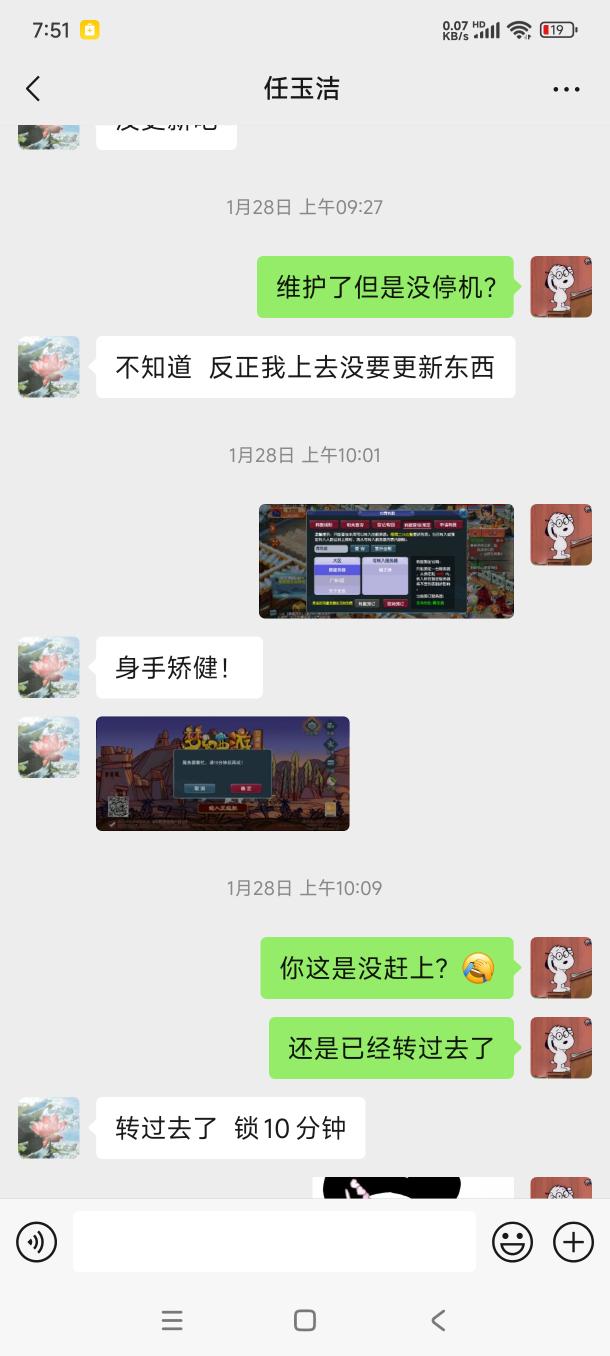Tap the system home button
Image resolution: width=610 pixels, height=1356 pixels.
[305, 1320]
